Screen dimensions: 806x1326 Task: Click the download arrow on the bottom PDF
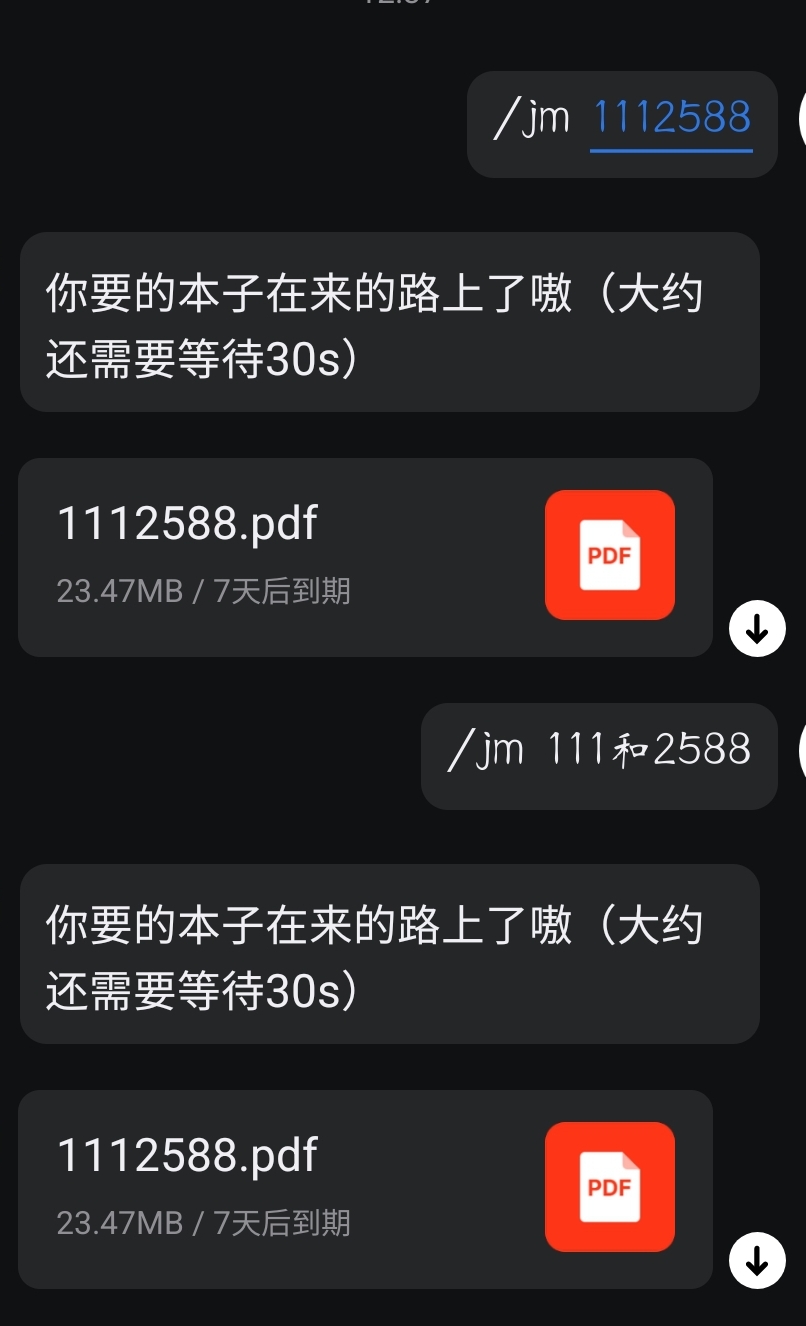pyautogui.click(x=757, y=1261)
